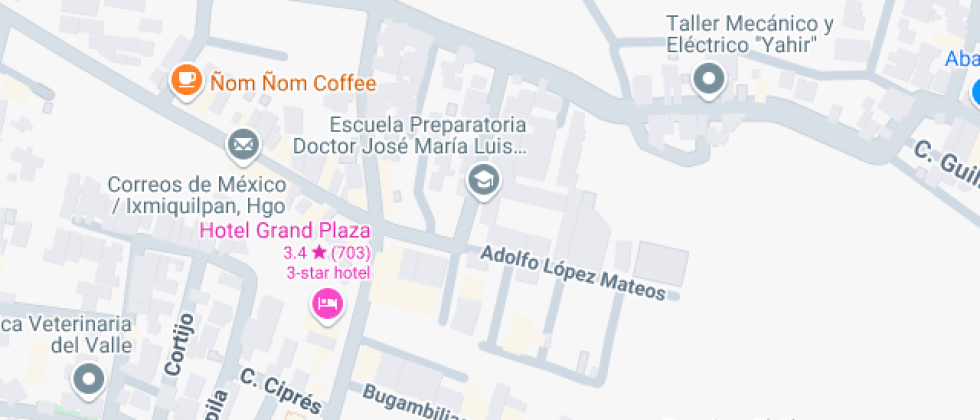Open the Hotel Grand Plaza pin
This screenshot has height=420, width=980.
327,302
